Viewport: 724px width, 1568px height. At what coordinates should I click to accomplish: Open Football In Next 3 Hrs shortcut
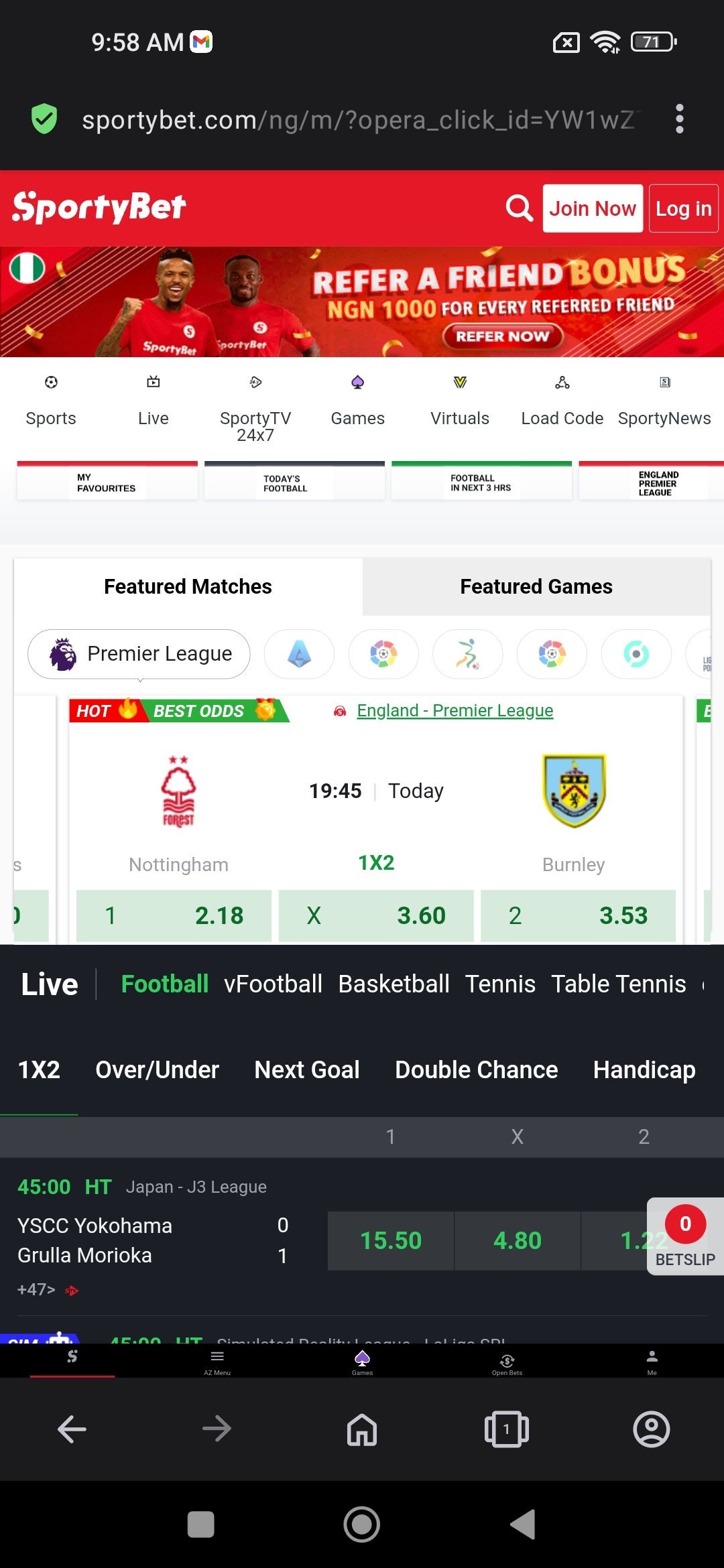click(481, 482)
